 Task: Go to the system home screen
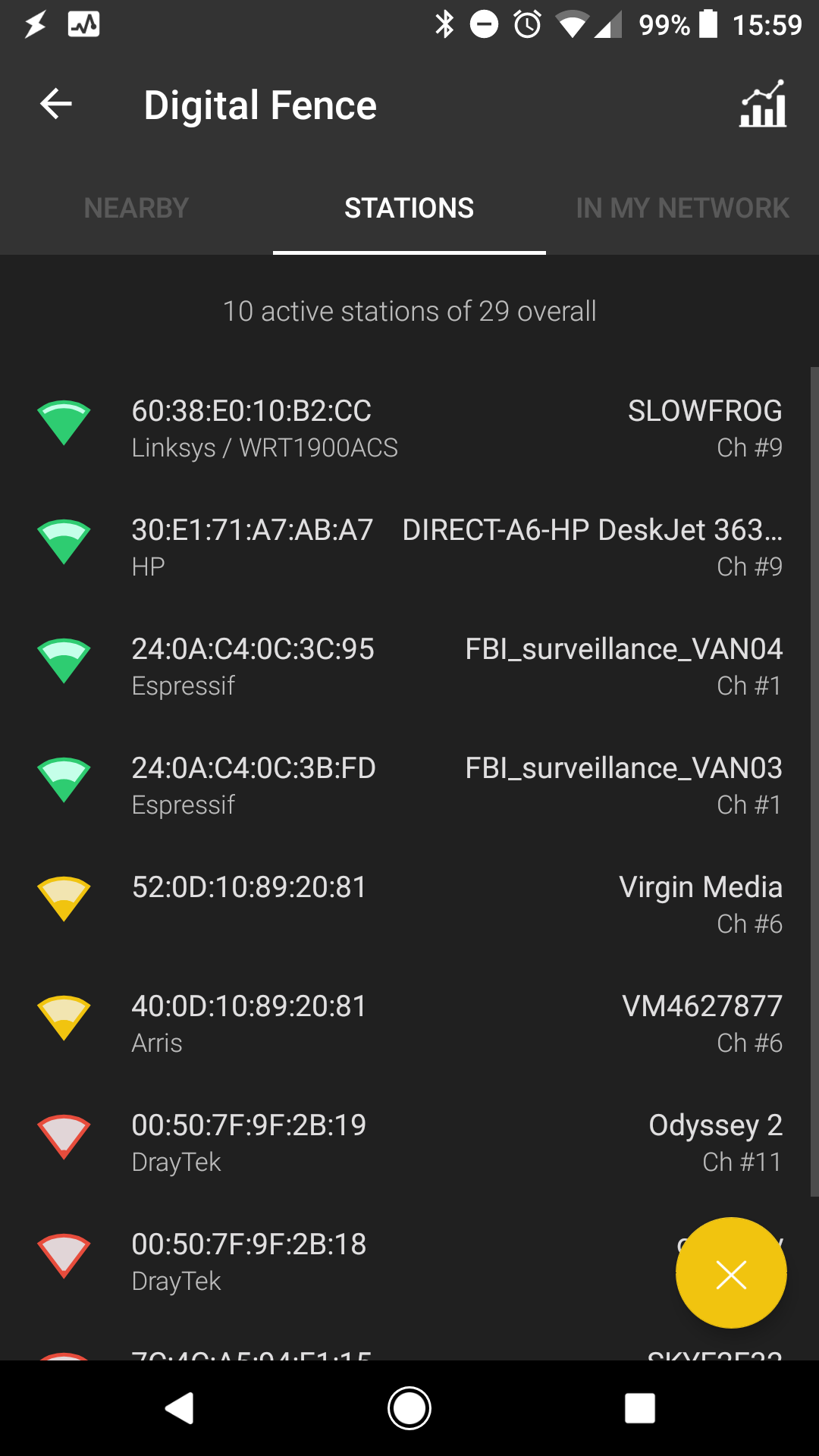pyautogui.click(x=409, y=1408)
